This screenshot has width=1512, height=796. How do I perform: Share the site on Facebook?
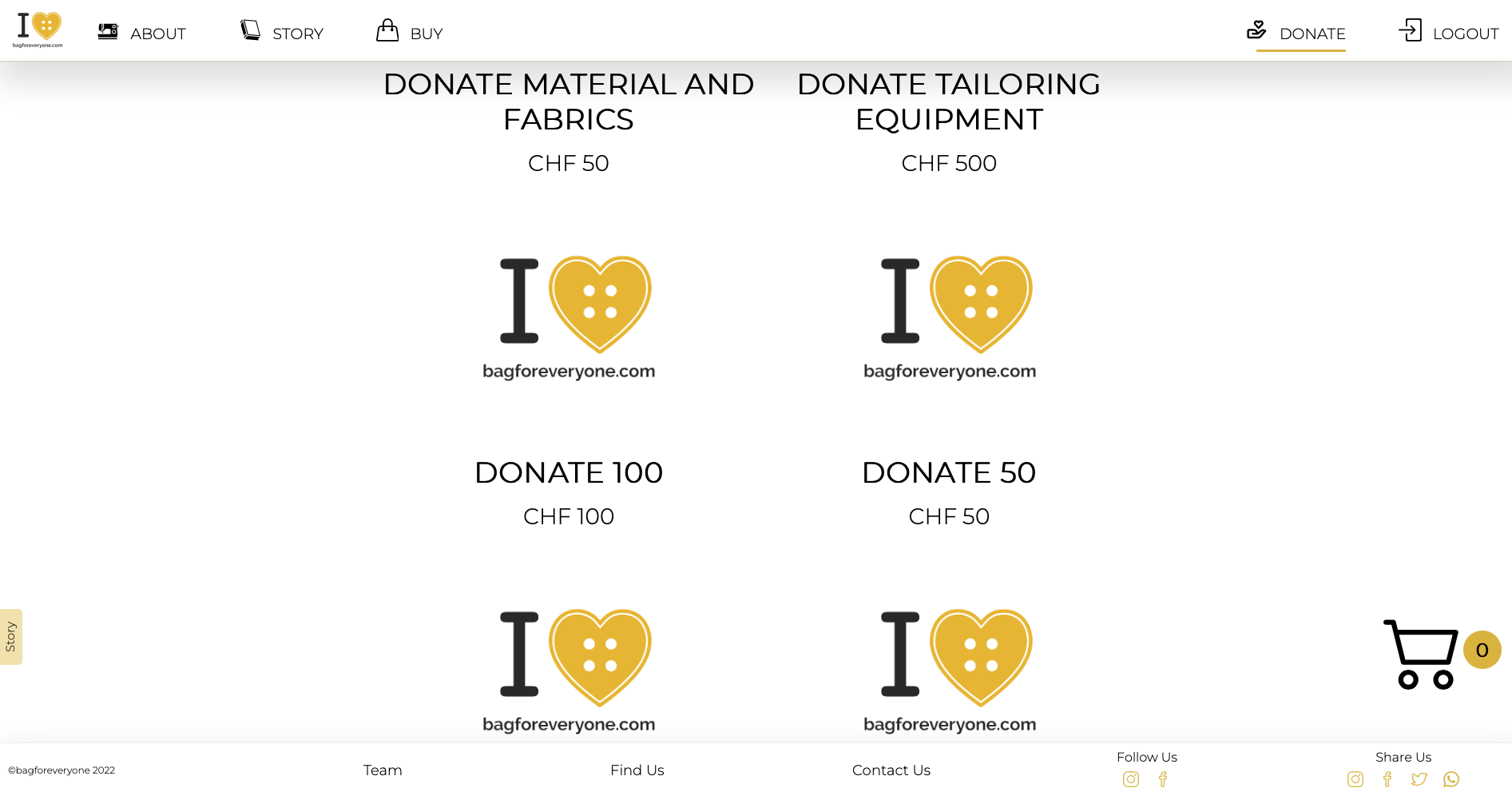[1387, 779]
